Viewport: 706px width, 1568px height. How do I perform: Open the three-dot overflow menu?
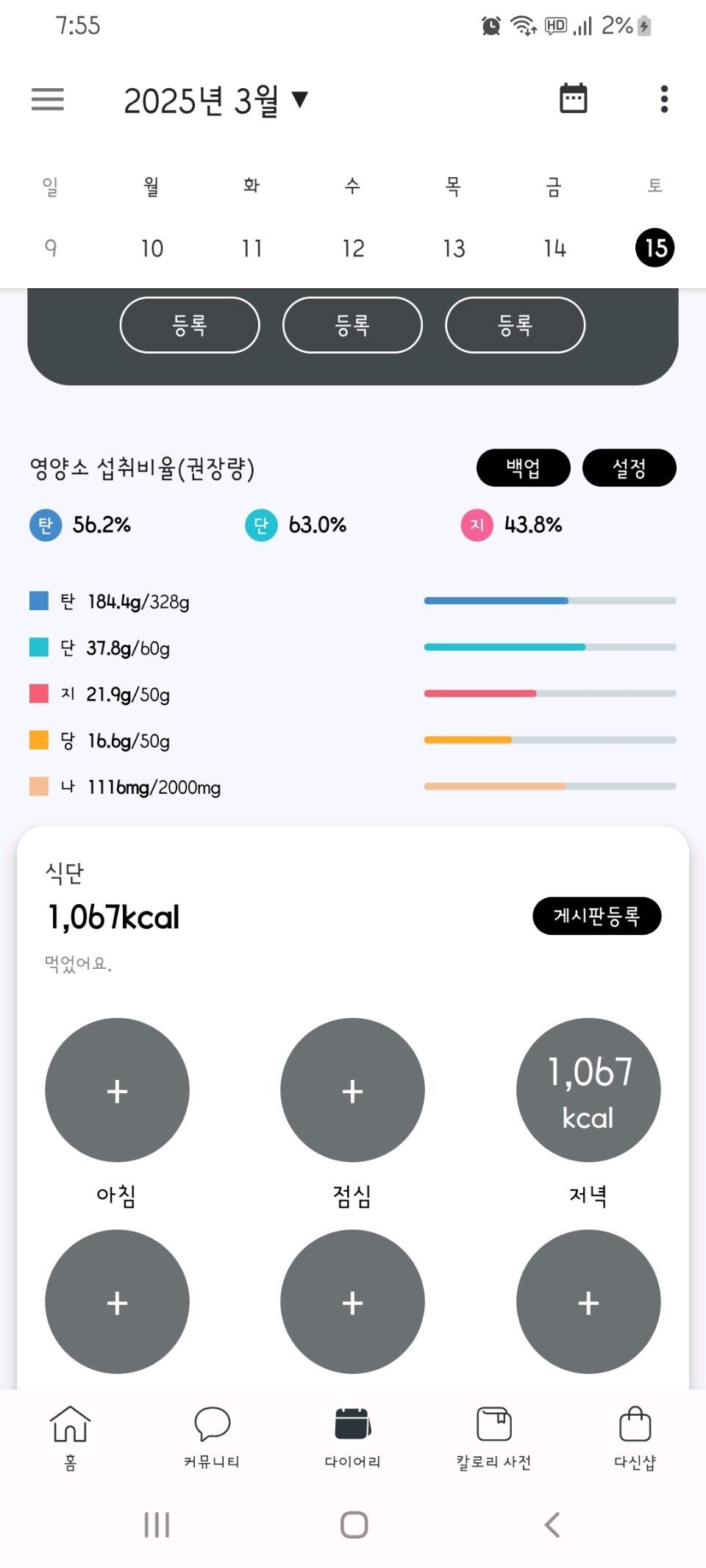click(664, 99)
